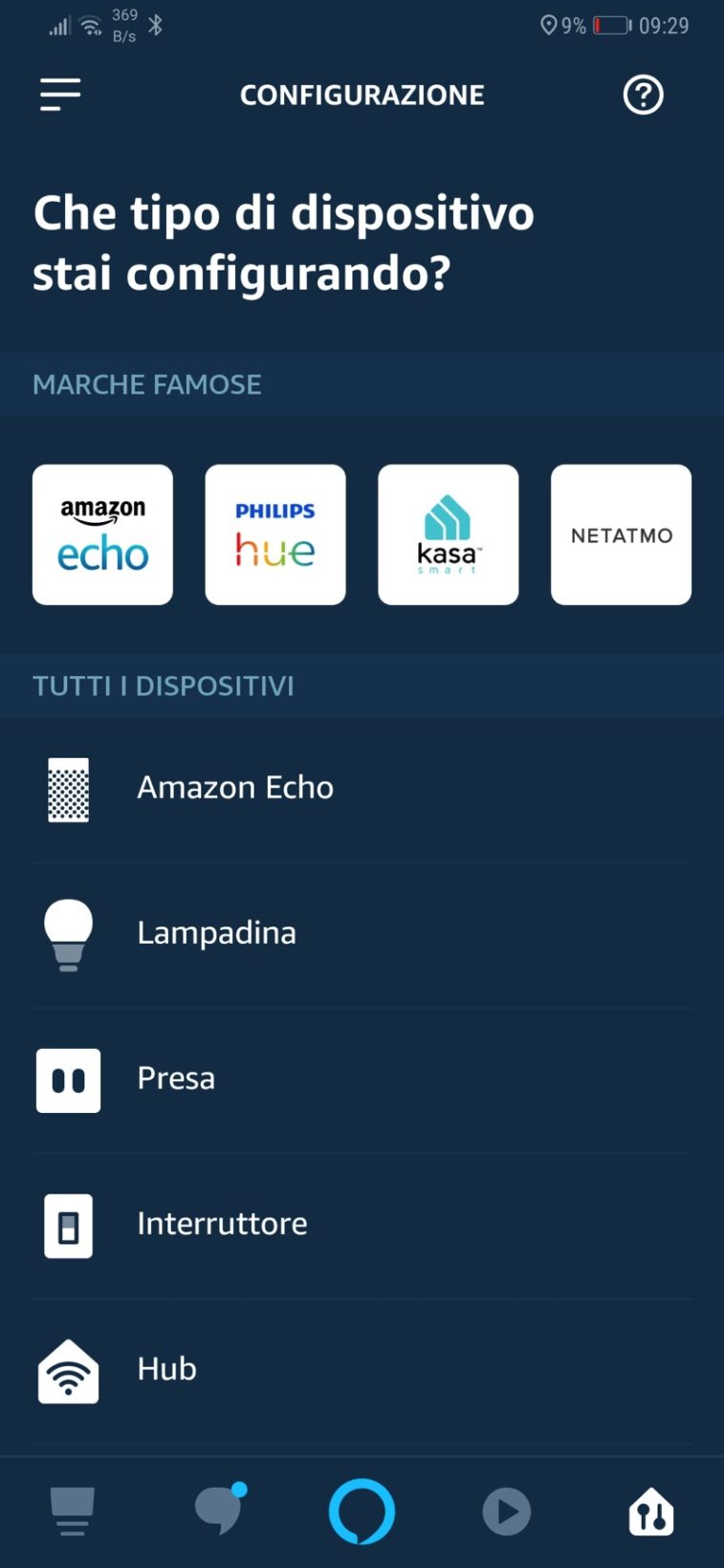The image size is (724, 1568).
Task: Switch to the Devices tab
Action: [651, 1512]
